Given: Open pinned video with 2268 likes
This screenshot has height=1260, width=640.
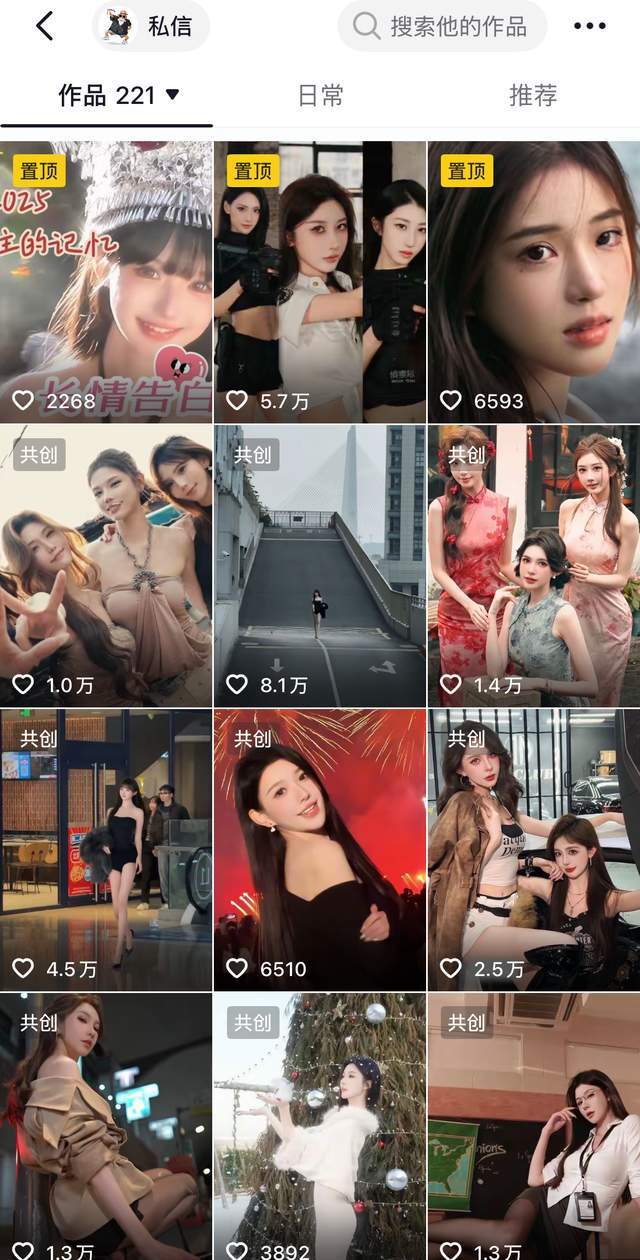Looking at the screenshot, I should 106,282.
